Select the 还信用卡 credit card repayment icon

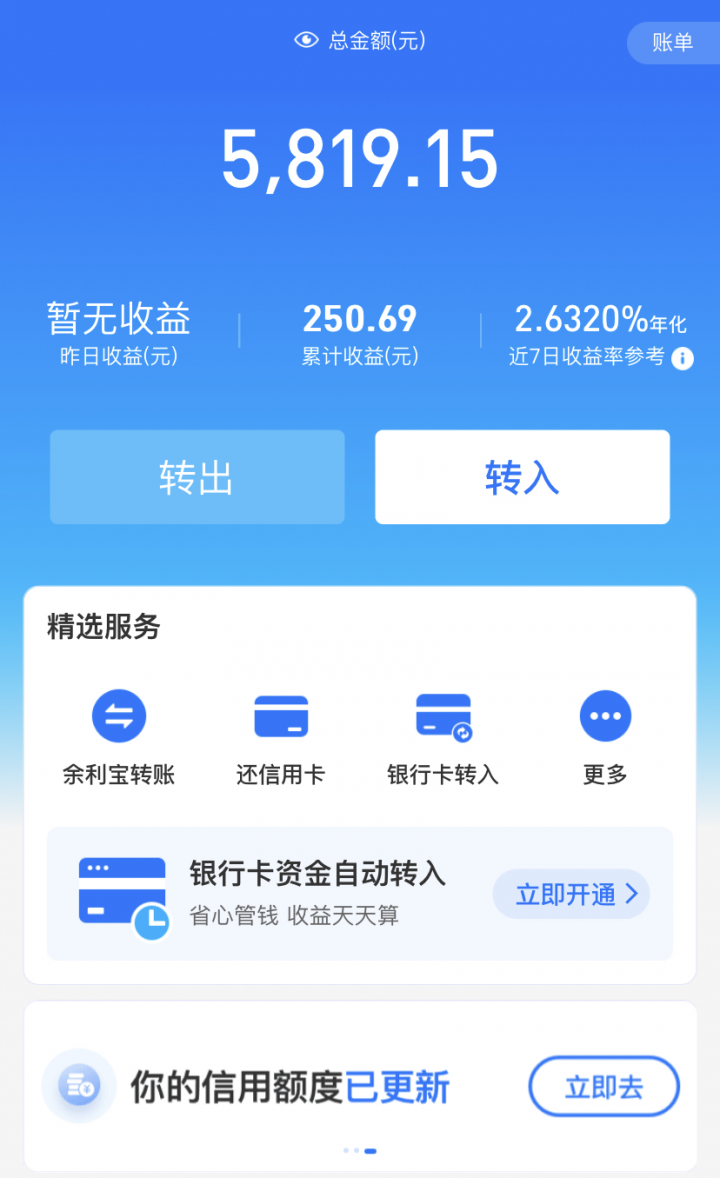tap(281, 715)
